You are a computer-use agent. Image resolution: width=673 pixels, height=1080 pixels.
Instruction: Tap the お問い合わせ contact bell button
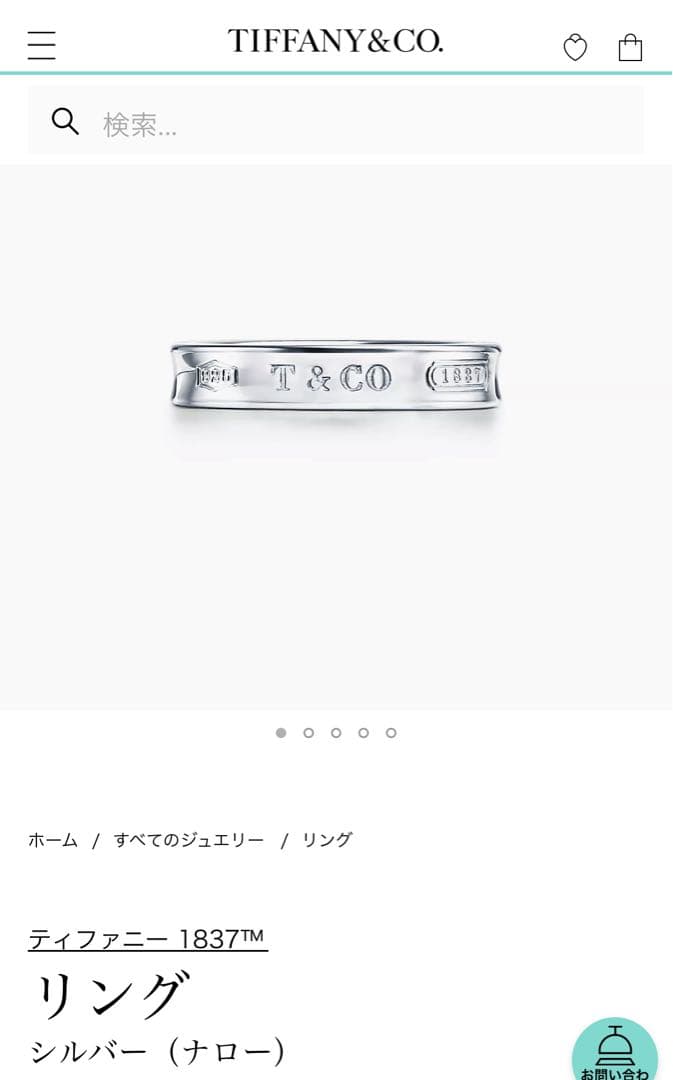(x=614, y=1052)
